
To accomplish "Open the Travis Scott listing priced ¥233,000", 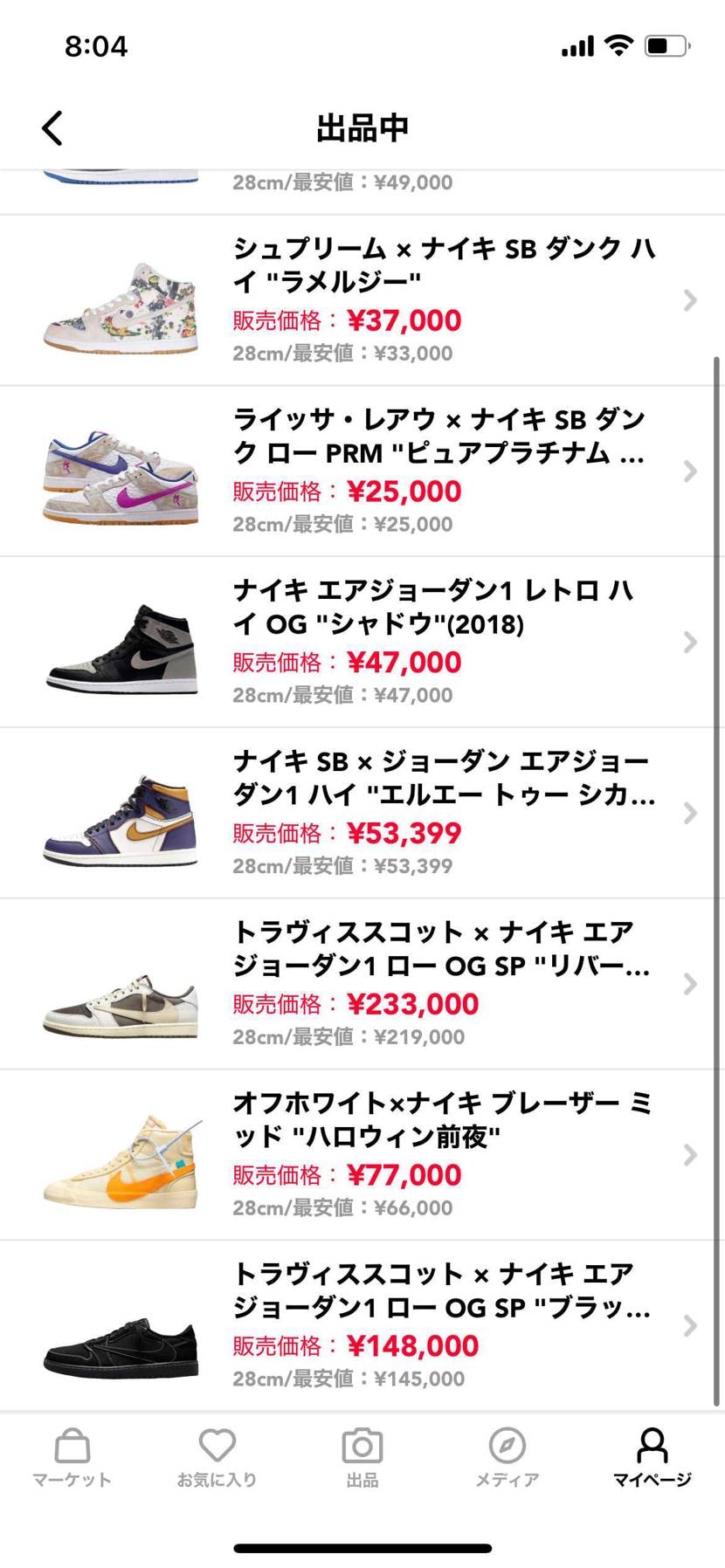I will 362,984.
